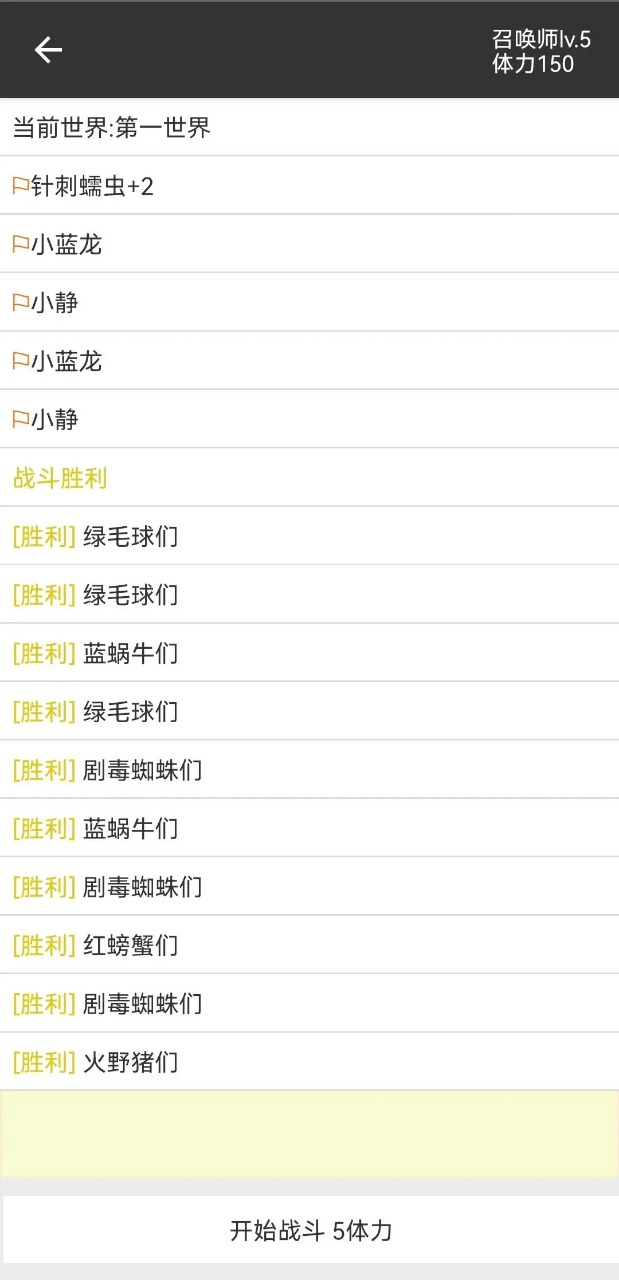619x1280 pixels.
Task: Go back using the top arrow
Action: (48, 50)
